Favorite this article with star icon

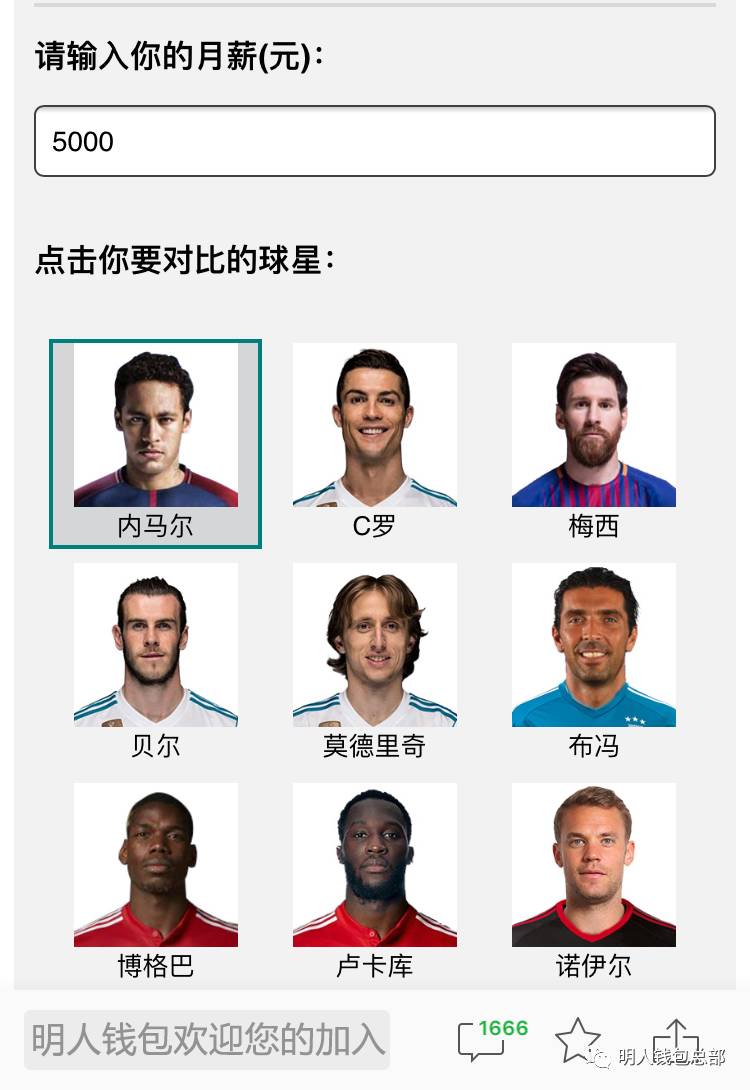point(577,1040)
